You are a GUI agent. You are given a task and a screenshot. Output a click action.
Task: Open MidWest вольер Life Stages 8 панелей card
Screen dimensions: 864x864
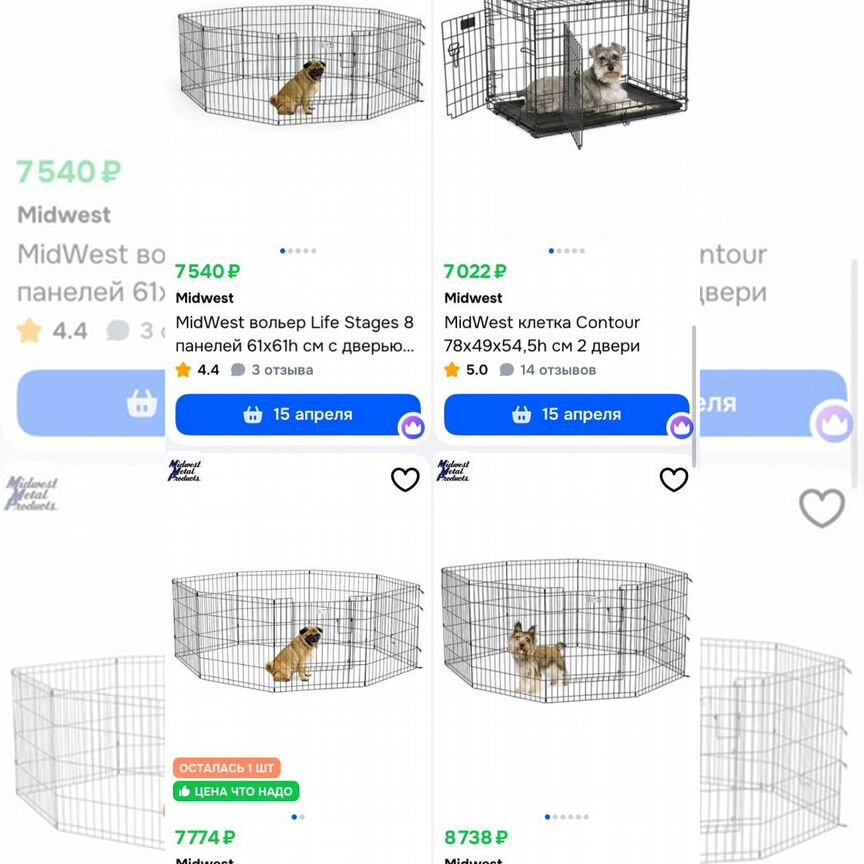coord(294,334)
